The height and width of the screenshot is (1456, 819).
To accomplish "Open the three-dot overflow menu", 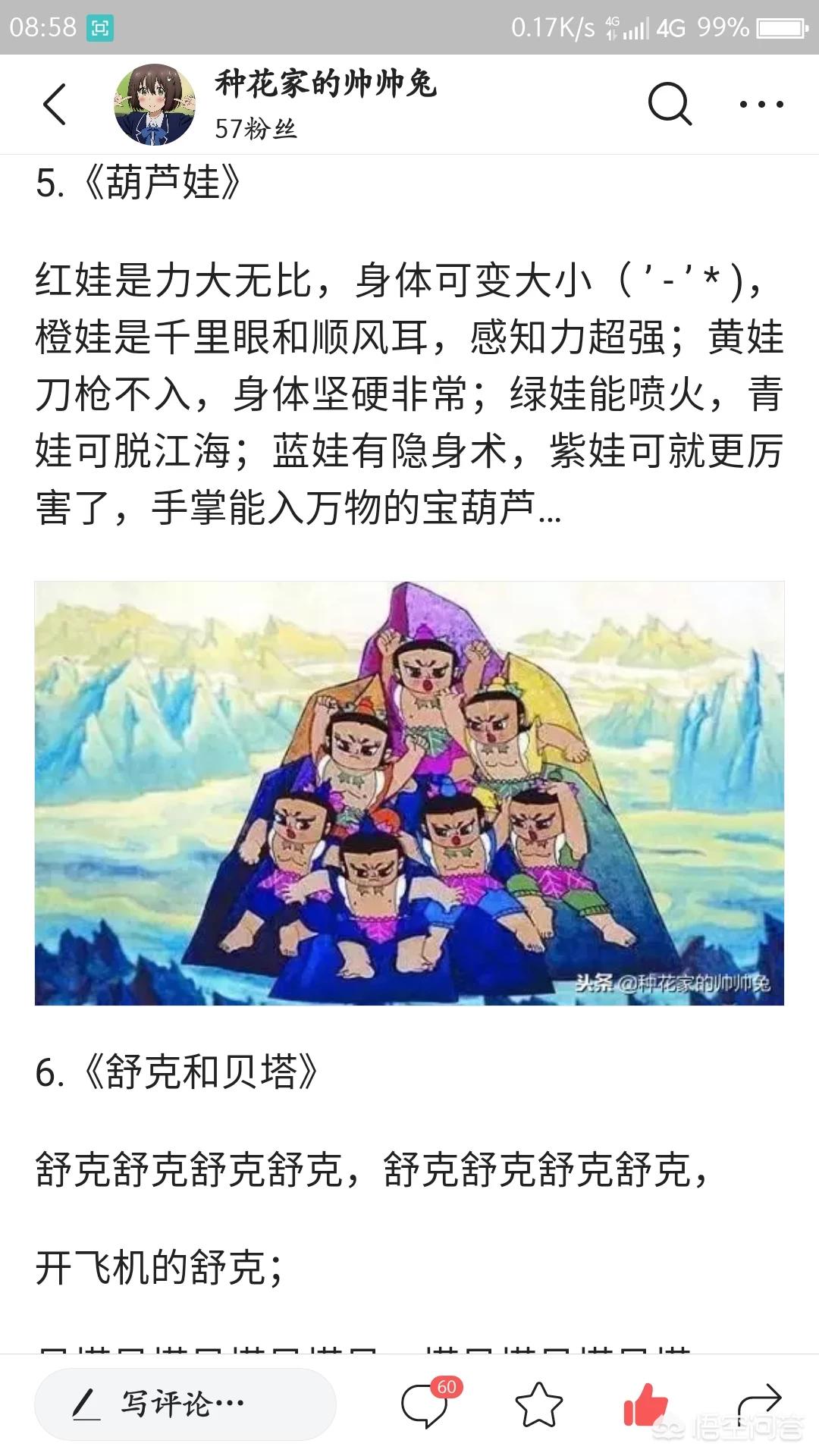I will point(761,104).
